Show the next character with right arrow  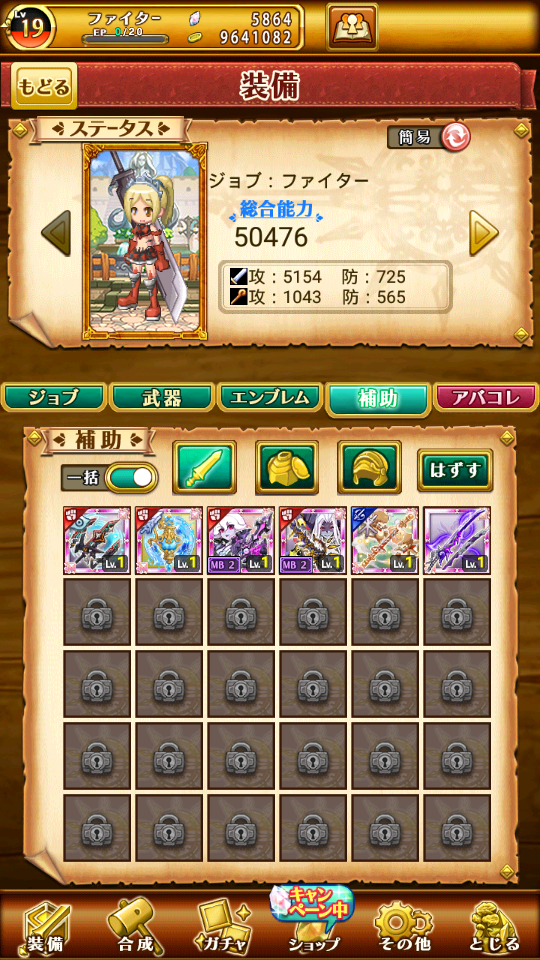[484, 233]
